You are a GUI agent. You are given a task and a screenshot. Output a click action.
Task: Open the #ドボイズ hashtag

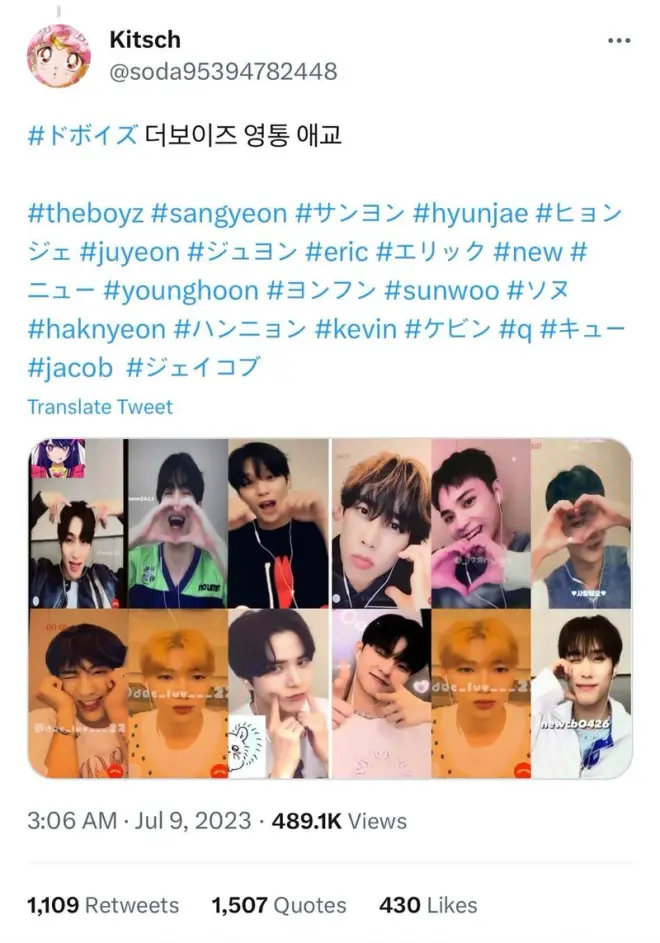tap(82, 134)
